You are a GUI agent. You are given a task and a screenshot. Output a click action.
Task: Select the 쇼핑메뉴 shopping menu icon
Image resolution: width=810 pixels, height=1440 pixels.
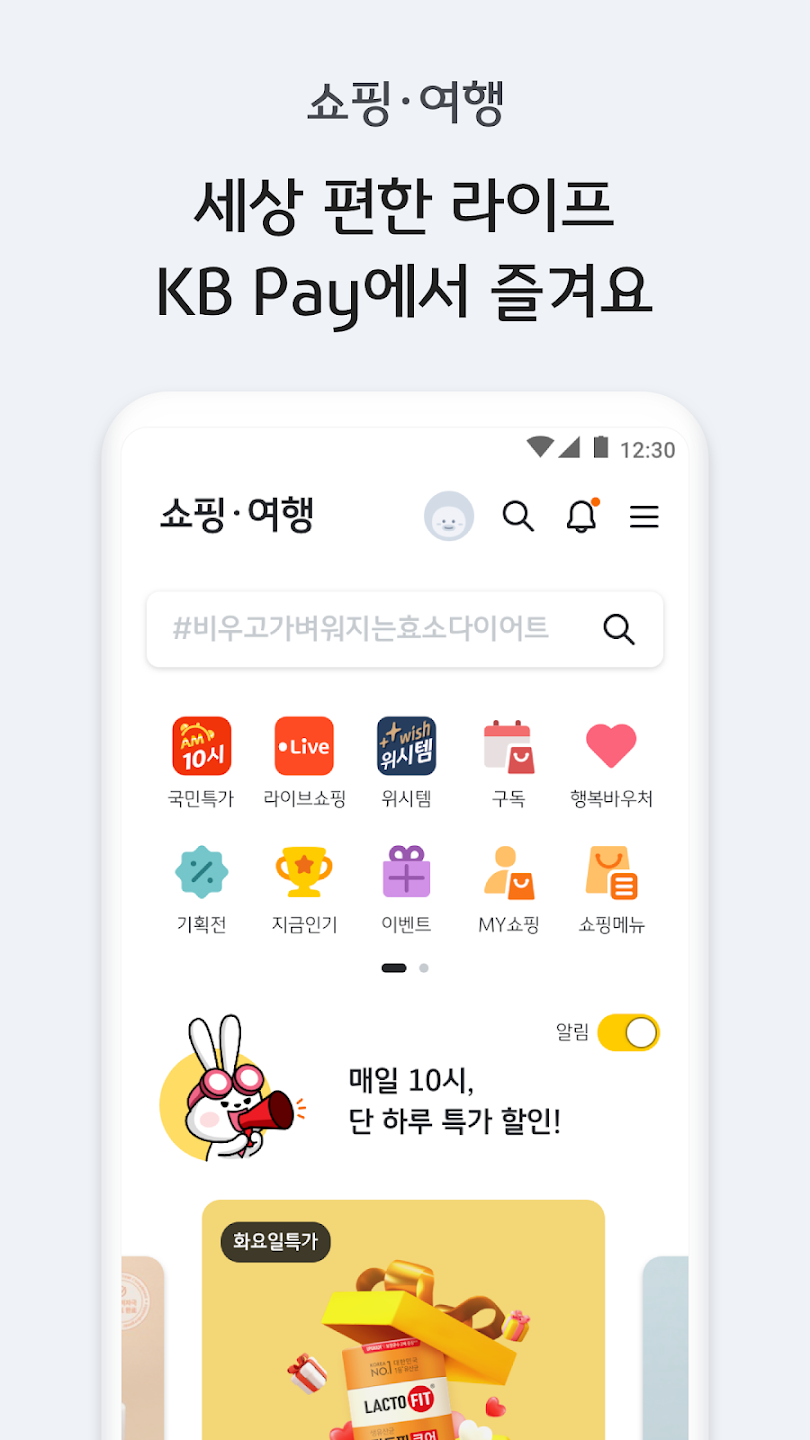[x=611, y=872]
